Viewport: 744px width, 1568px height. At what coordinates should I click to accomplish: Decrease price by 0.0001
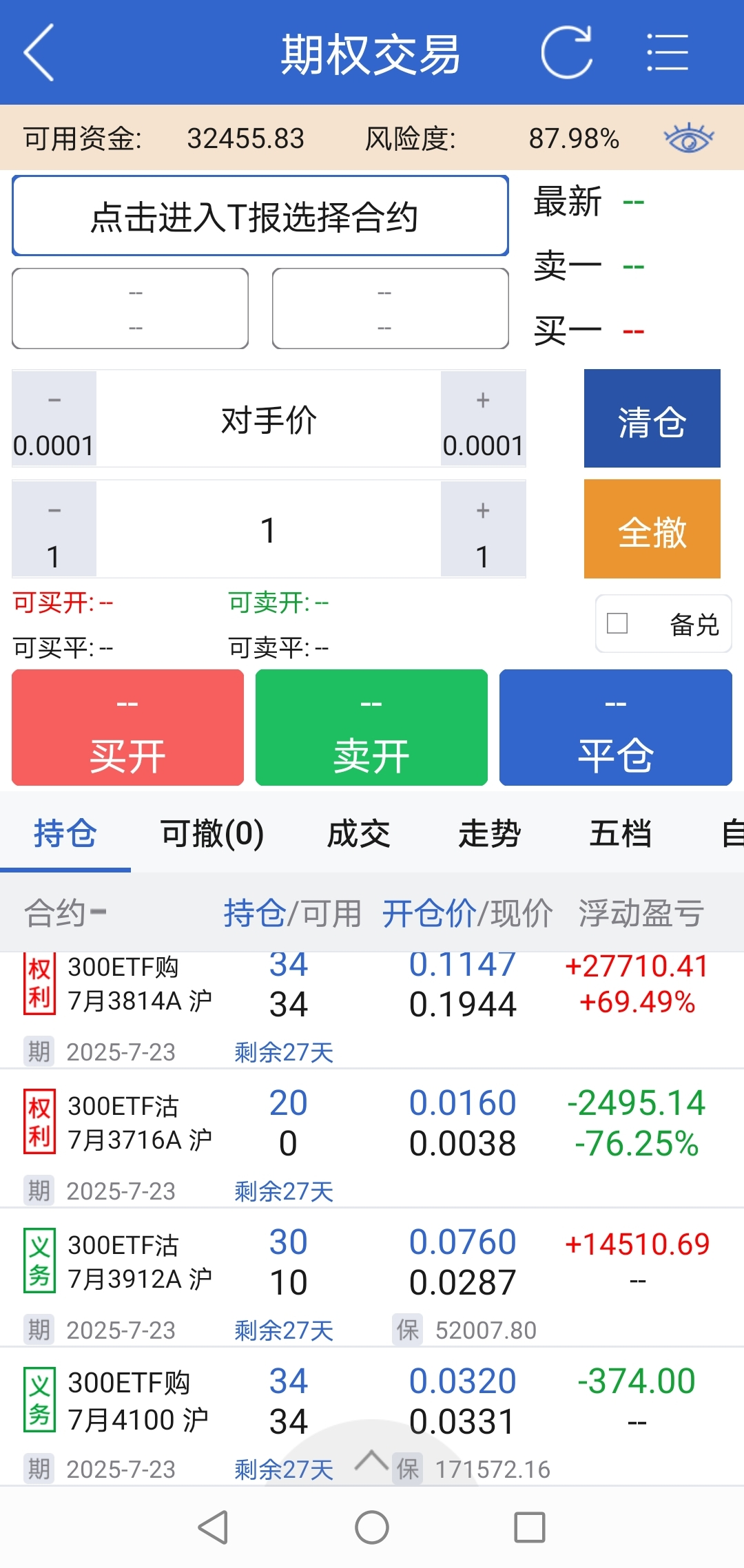[54, 419]
